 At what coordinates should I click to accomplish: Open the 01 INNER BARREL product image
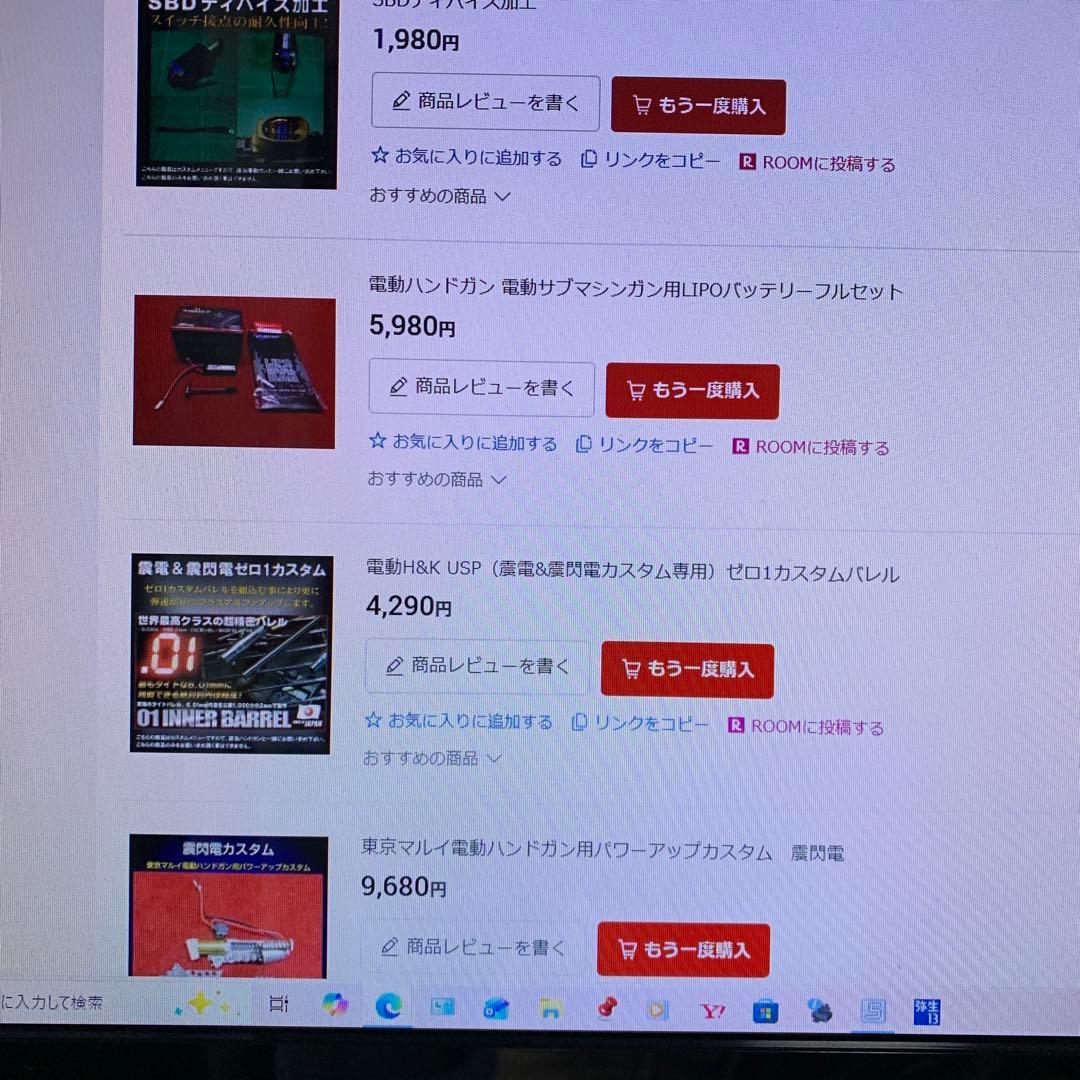pyautogui.click(x=231, y=653)
